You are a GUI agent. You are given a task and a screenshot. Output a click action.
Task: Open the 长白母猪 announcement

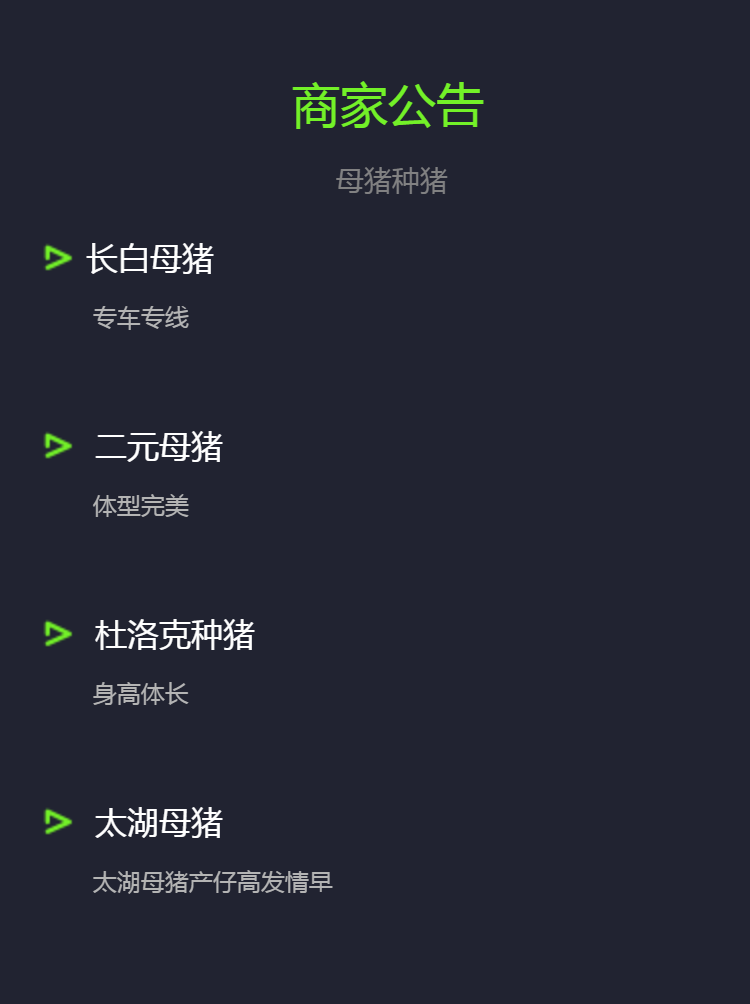click(x=150, y=259)
